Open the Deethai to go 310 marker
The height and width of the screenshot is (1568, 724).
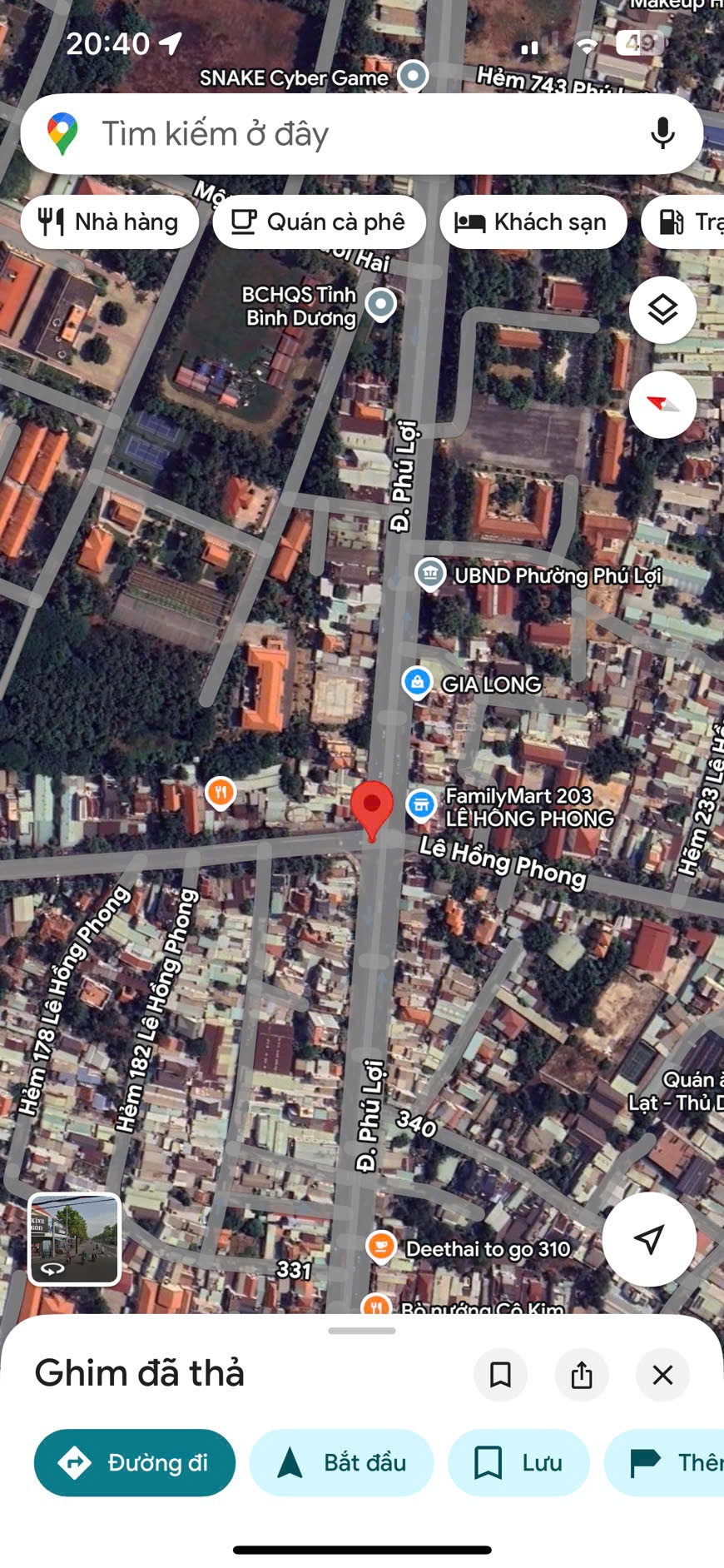[381, 1248]
